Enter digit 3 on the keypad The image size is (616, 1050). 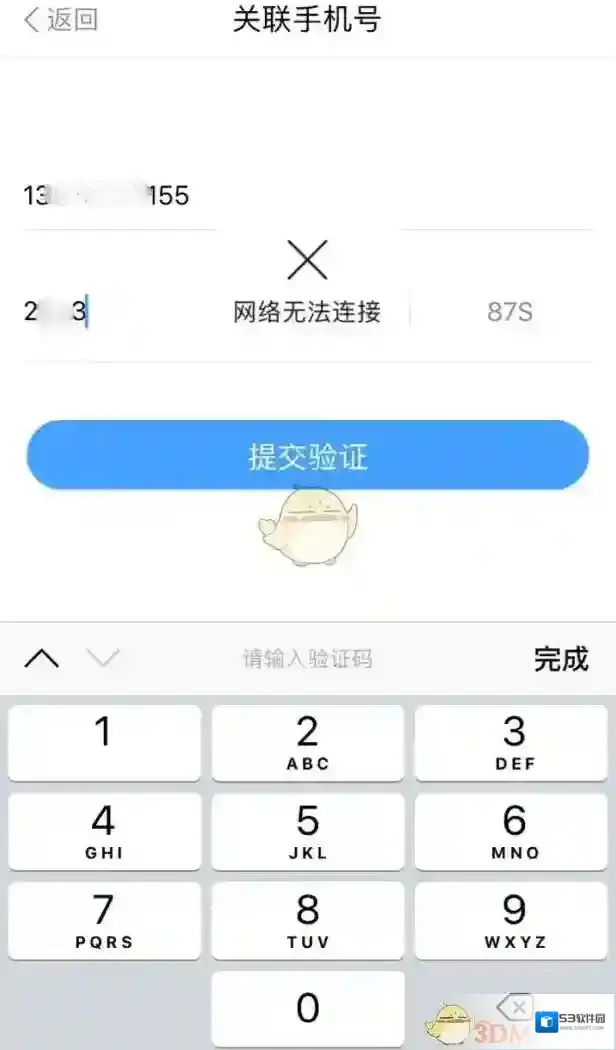(x=513, y=743)
